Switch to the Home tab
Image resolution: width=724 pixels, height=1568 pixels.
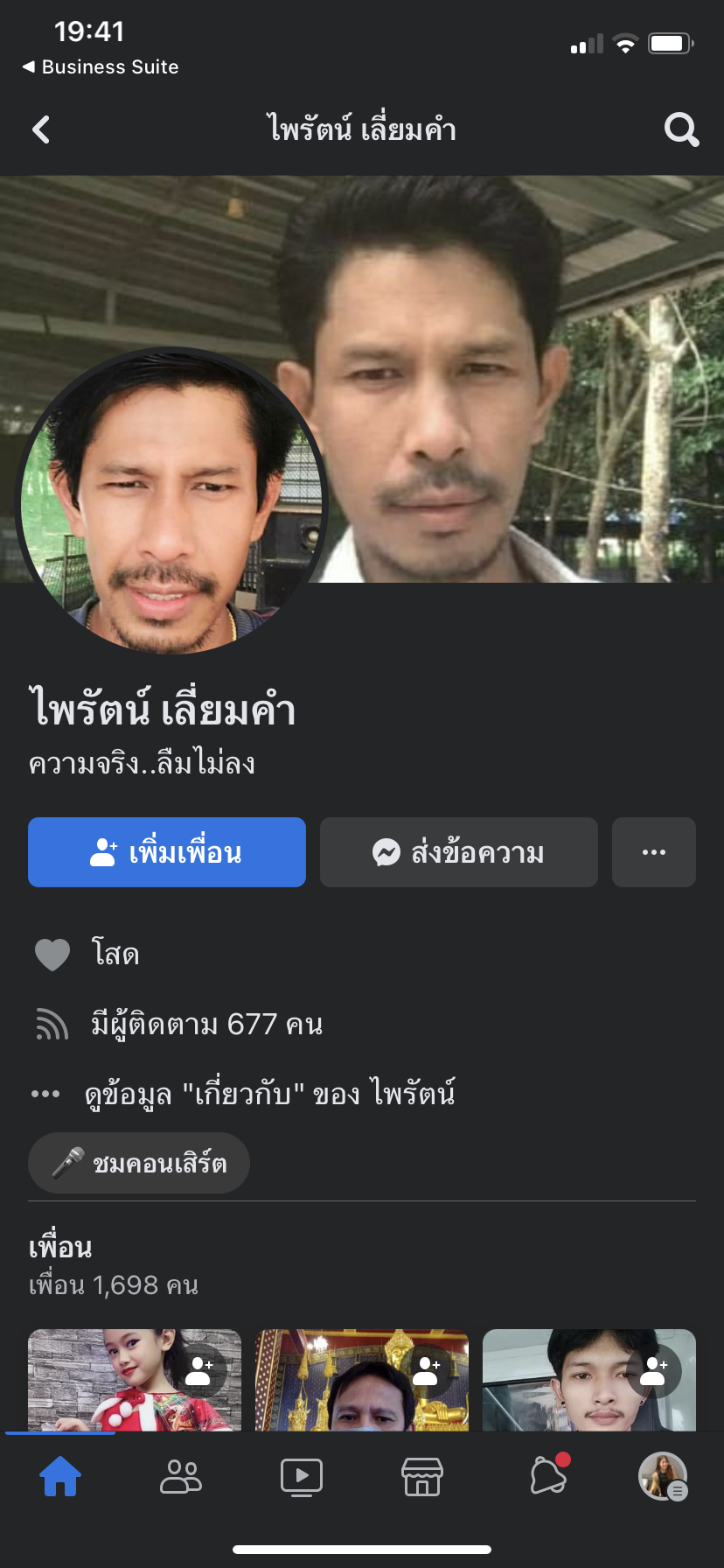pyautogui.click(x=60, y=1477)
